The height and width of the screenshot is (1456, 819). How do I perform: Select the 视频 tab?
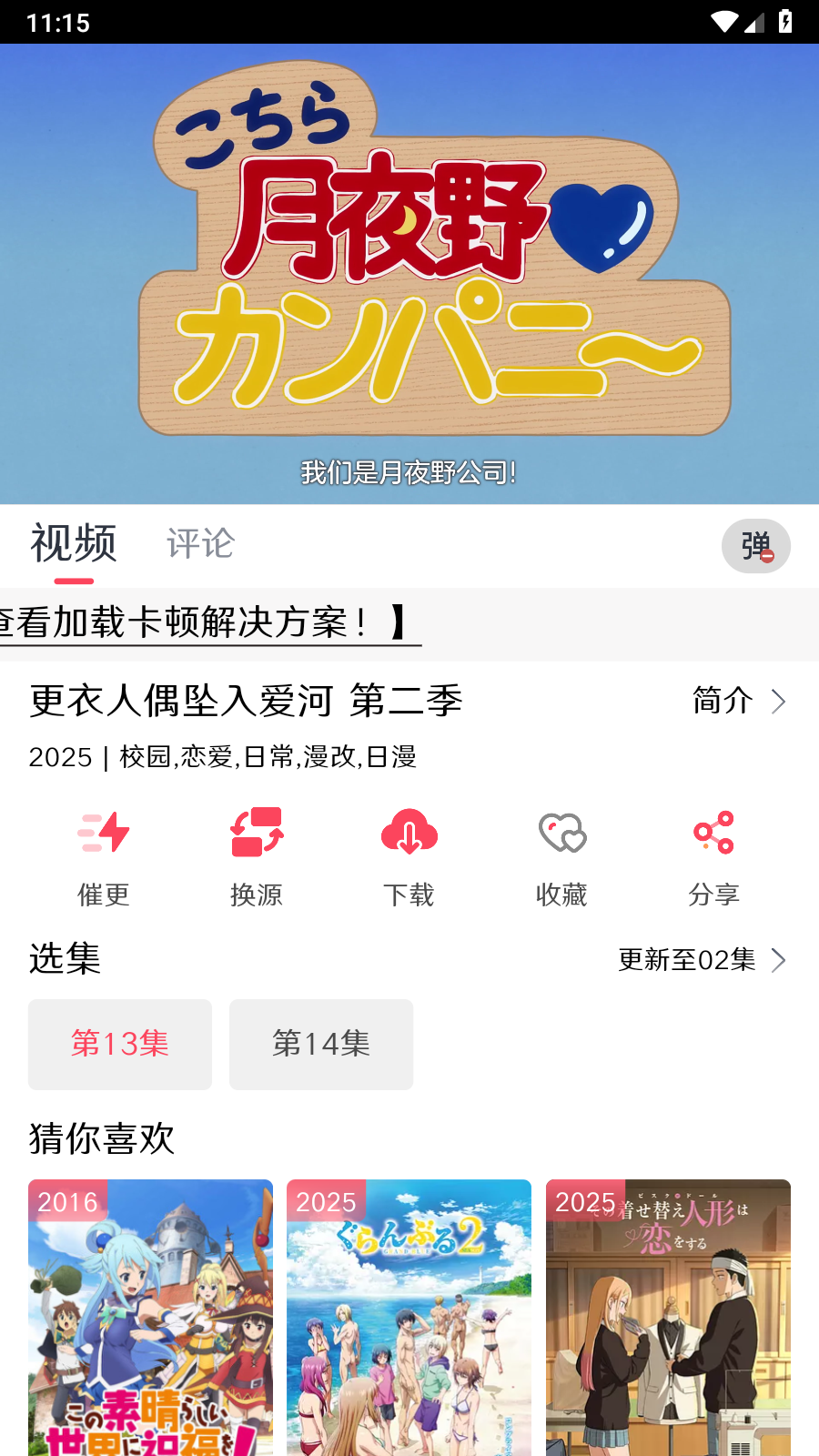tap(74, 544)
